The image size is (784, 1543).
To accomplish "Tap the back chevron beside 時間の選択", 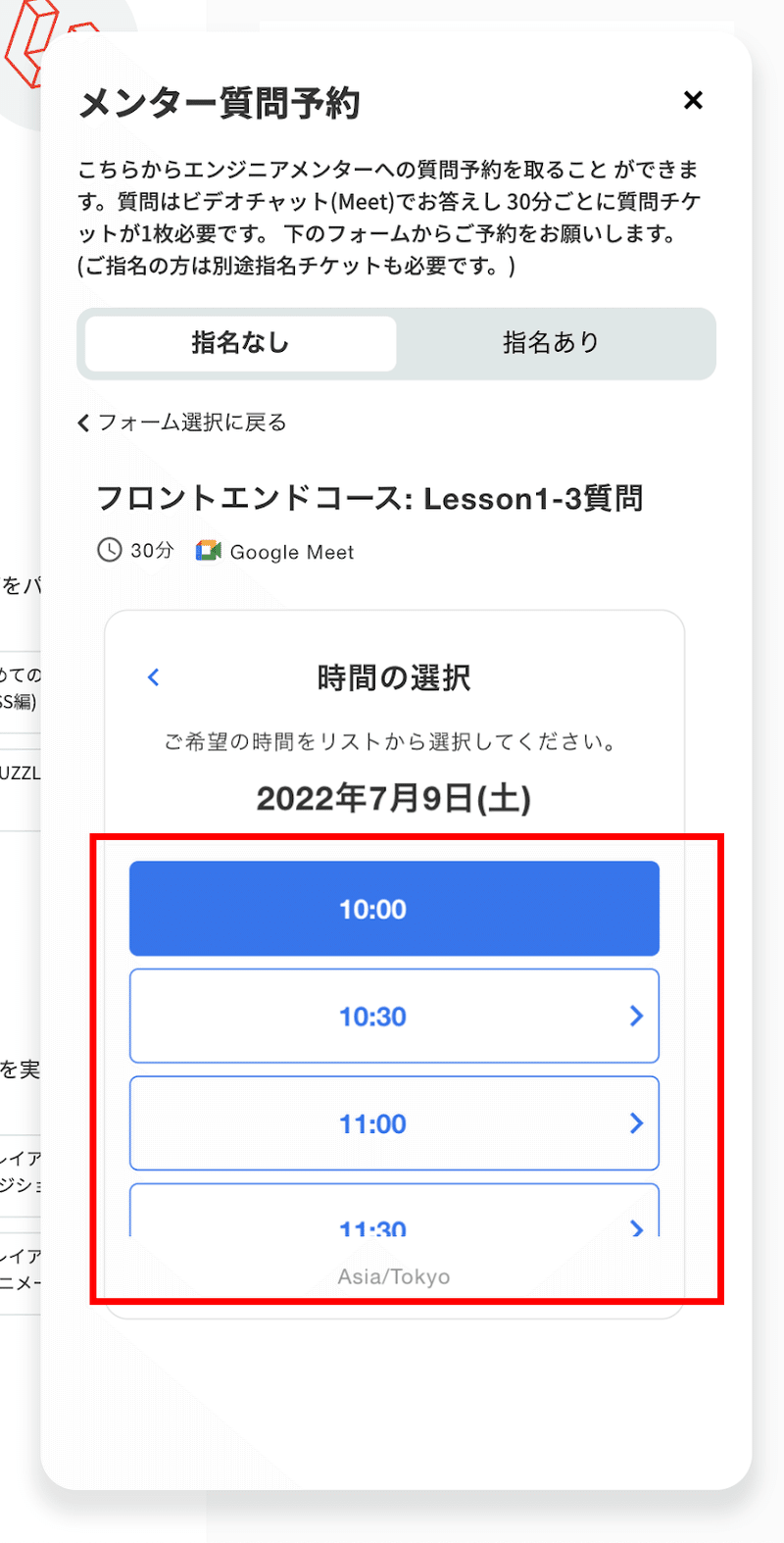I will (154, 677).
